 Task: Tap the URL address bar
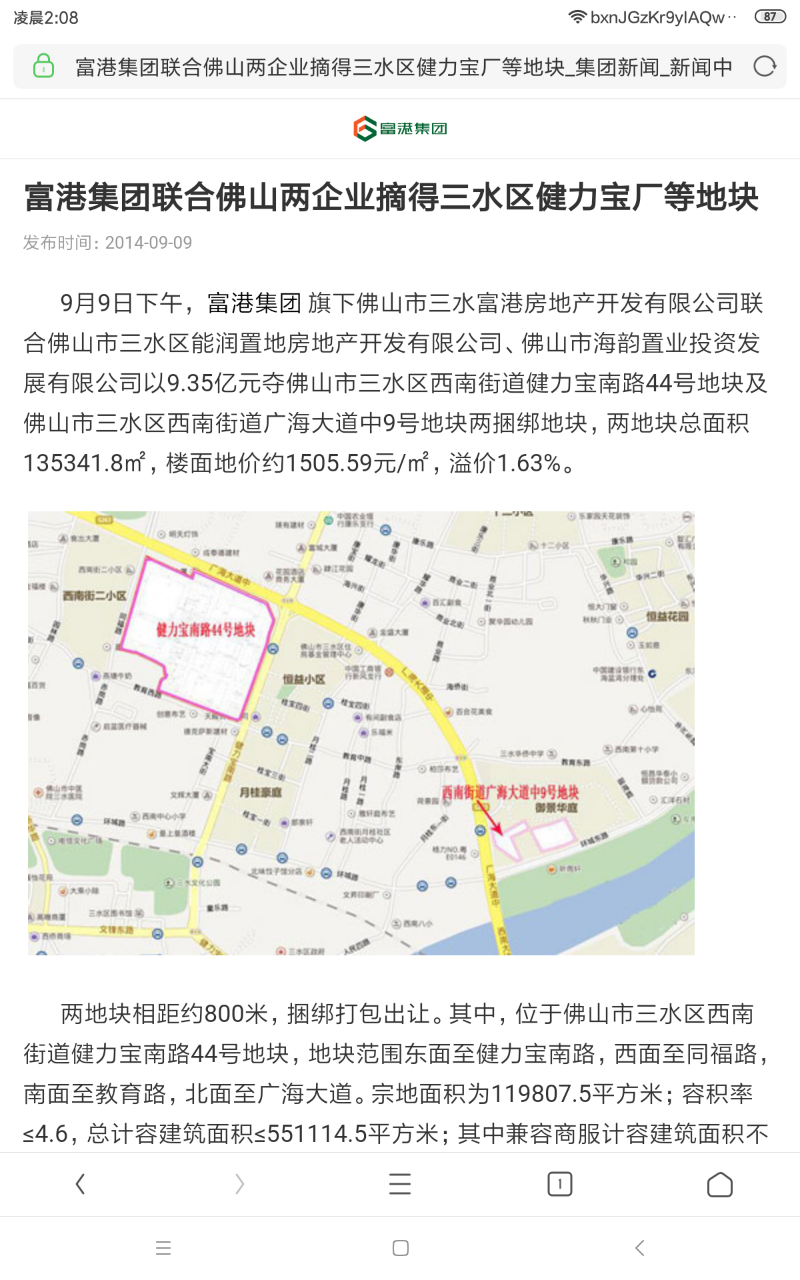coord(400,67)
